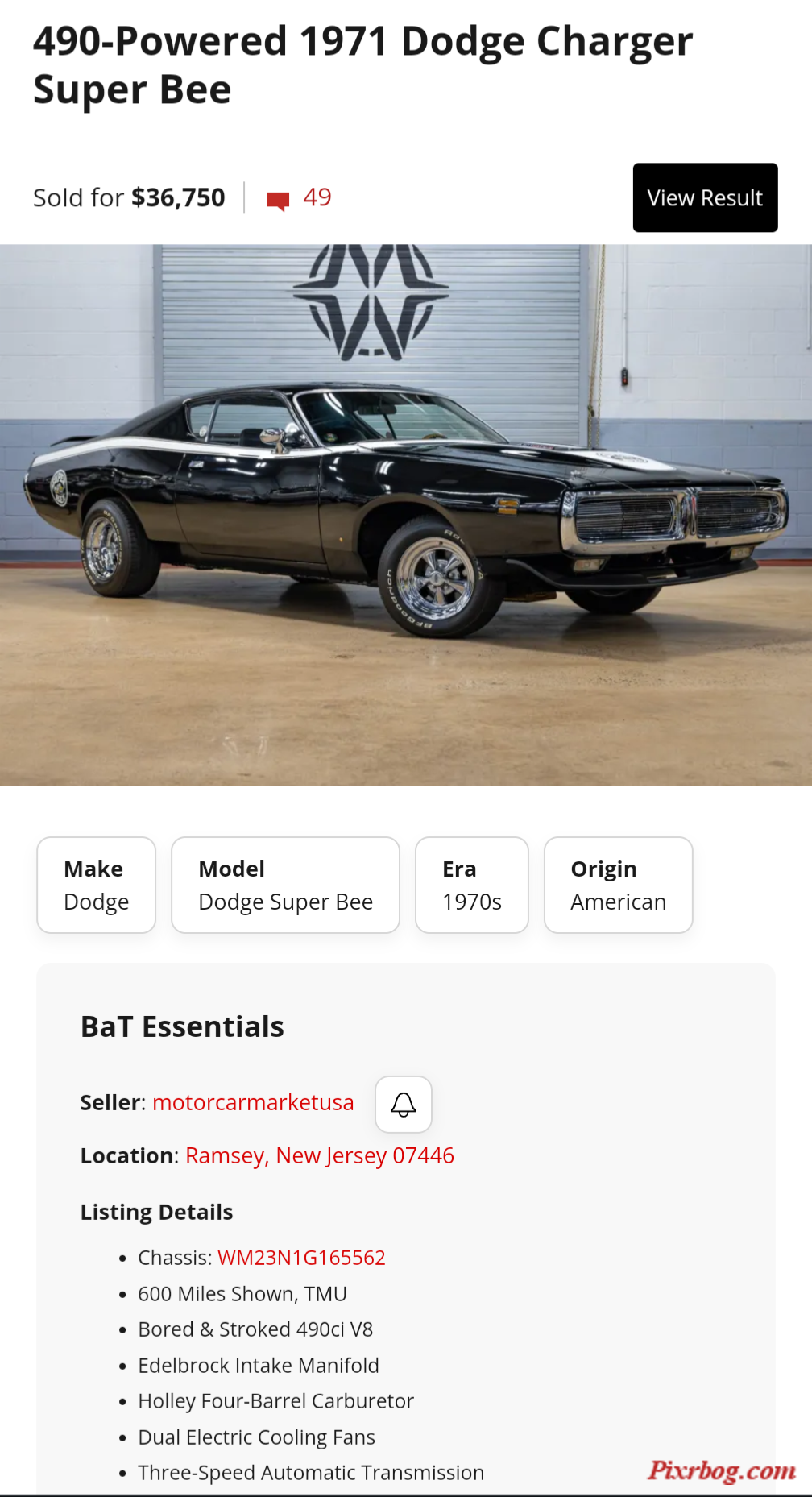Open the Model Dodge Super Bee chip

tap(285, 885)
